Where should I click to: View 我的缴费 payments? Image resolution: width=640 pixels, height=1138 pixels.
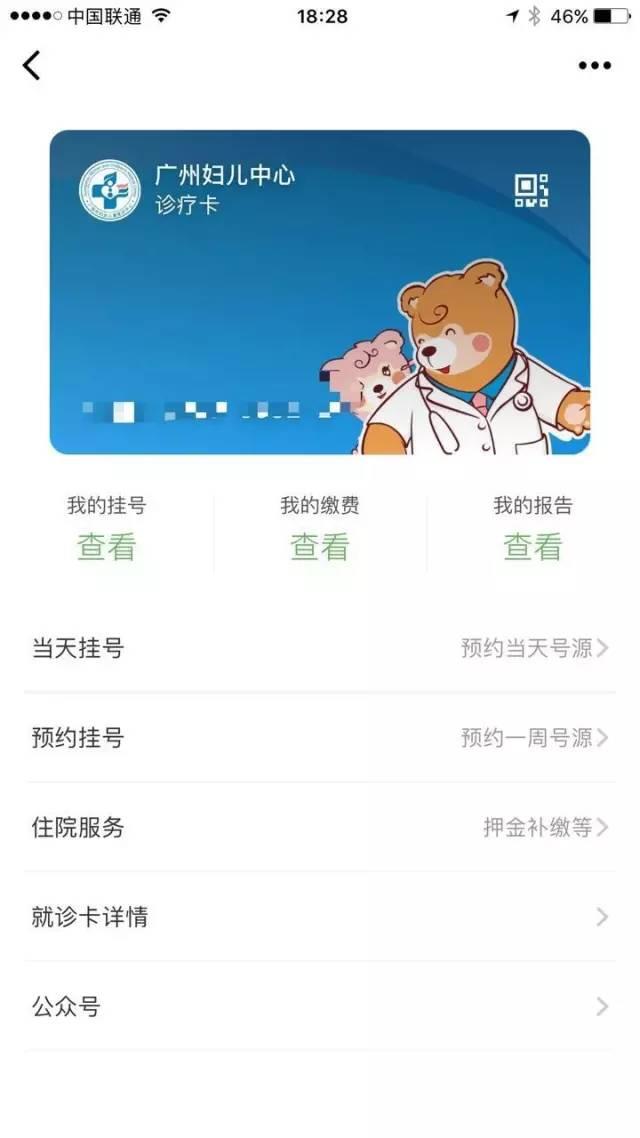click(x=319, y=546)
